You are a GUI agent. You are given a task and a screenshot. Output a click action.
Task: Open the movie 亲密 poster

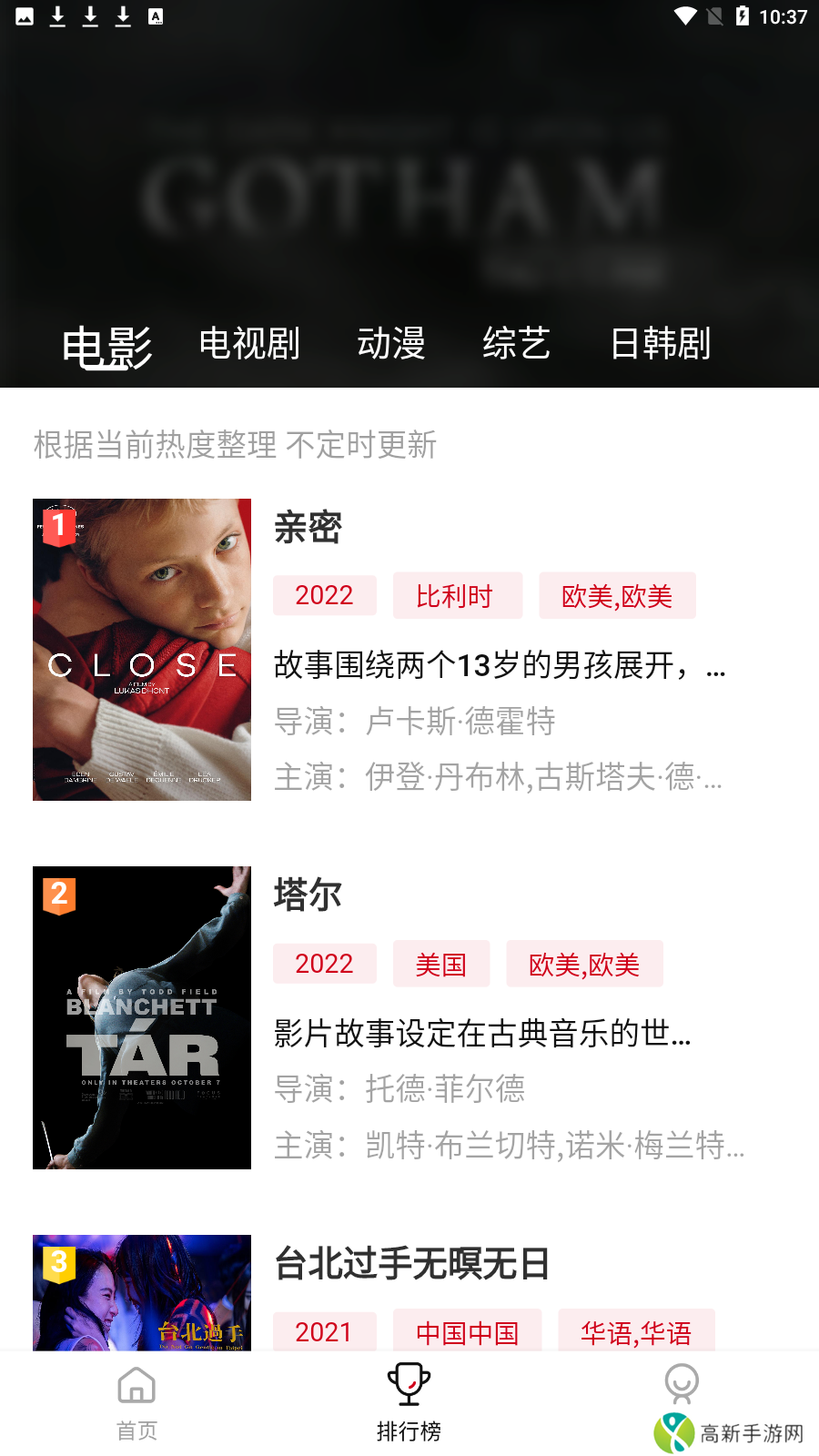142,650
